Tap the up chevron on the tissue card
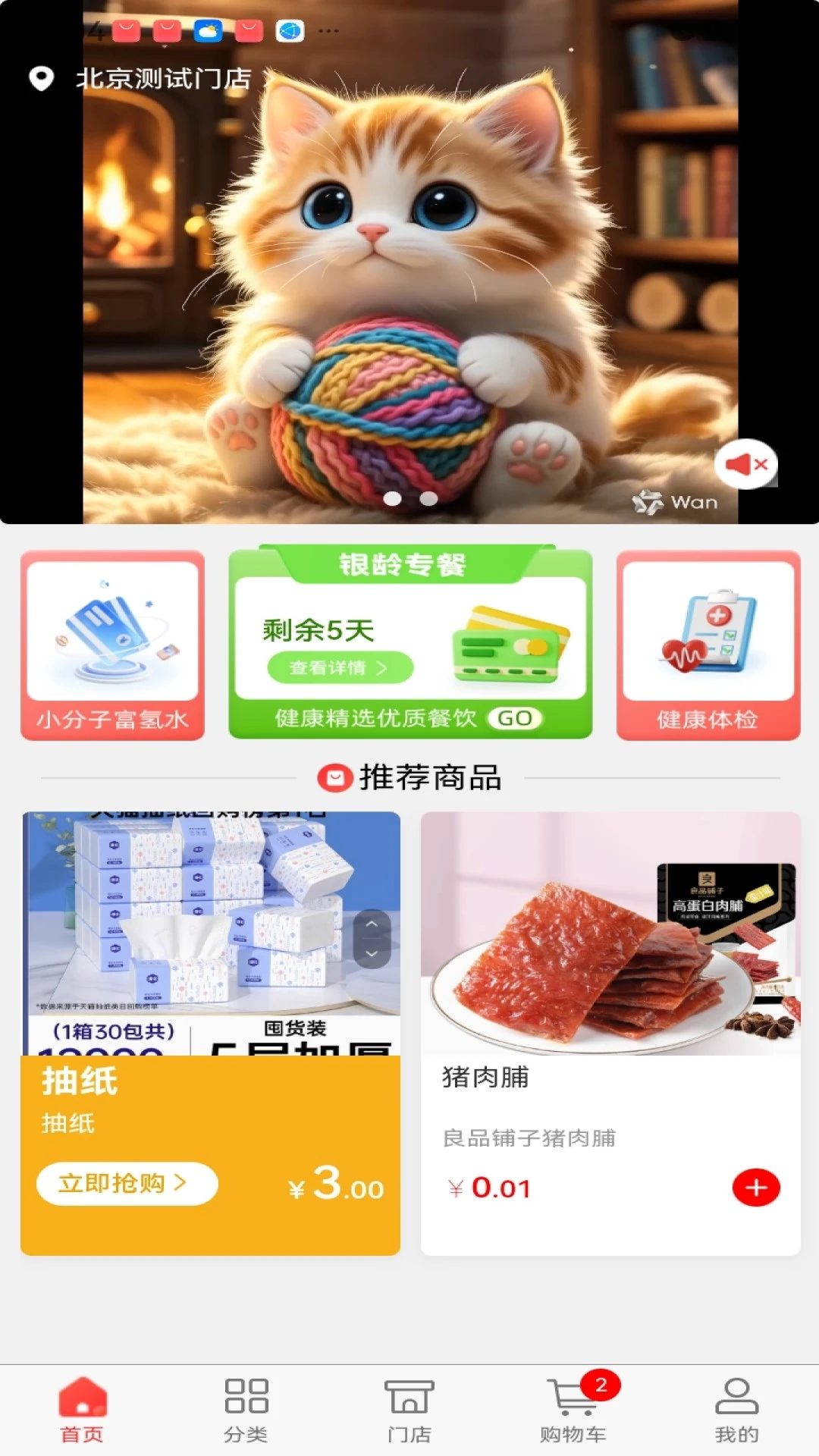 [x=372, y=924]
